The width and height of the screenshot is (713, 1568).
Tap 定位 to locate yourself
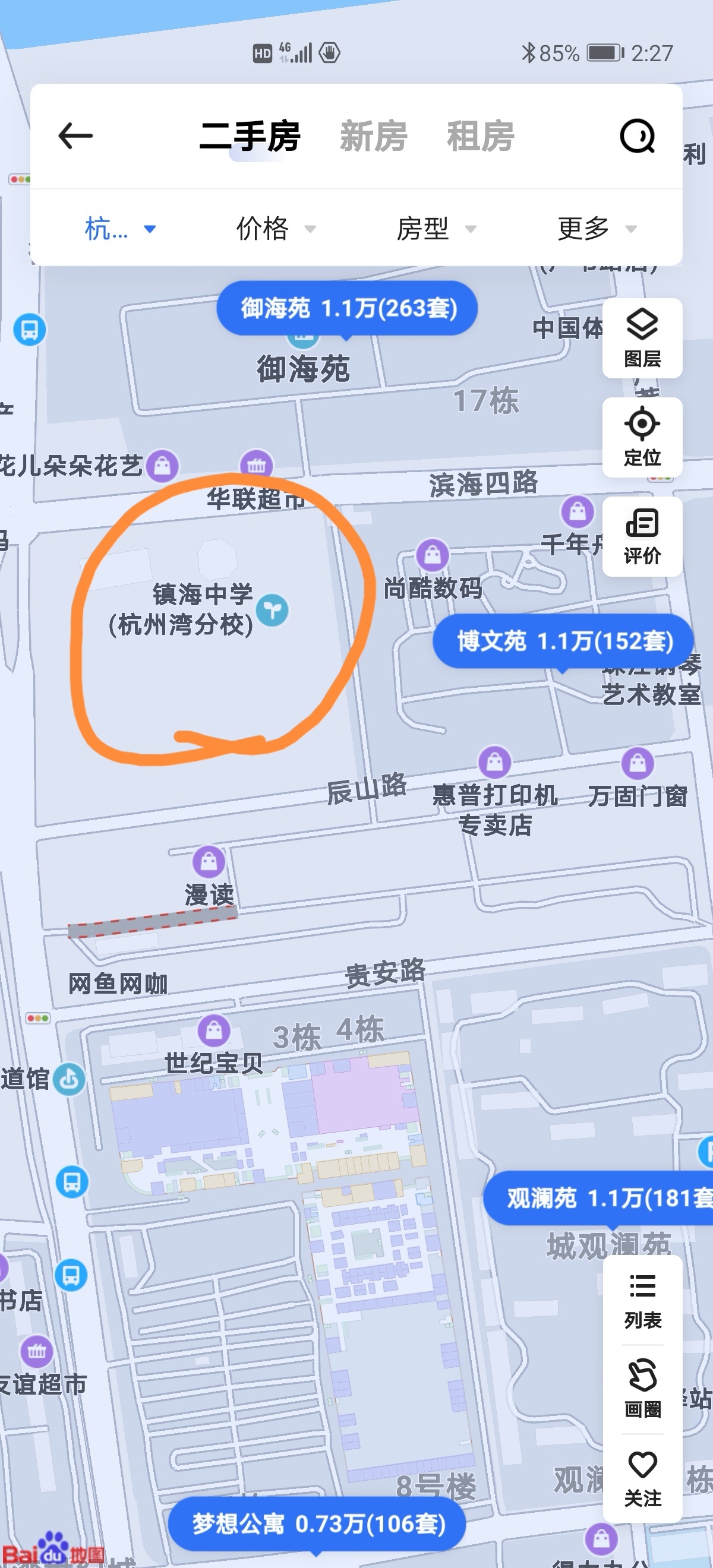pos(642,437)
